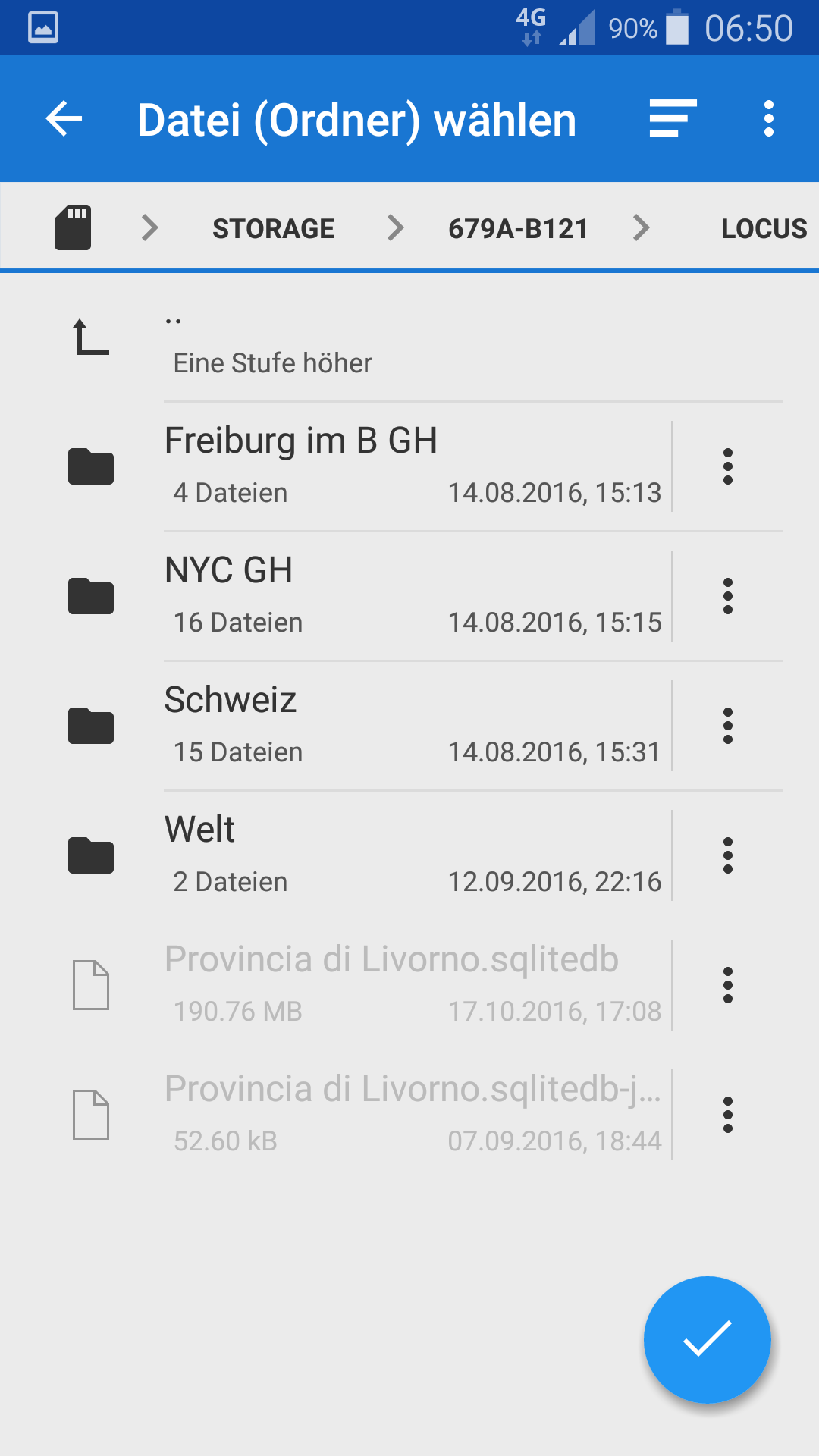Select 679A-B121 in the breadcrumb path
The width and height of the screenshot is (819, 1456).
click(518, 228)
